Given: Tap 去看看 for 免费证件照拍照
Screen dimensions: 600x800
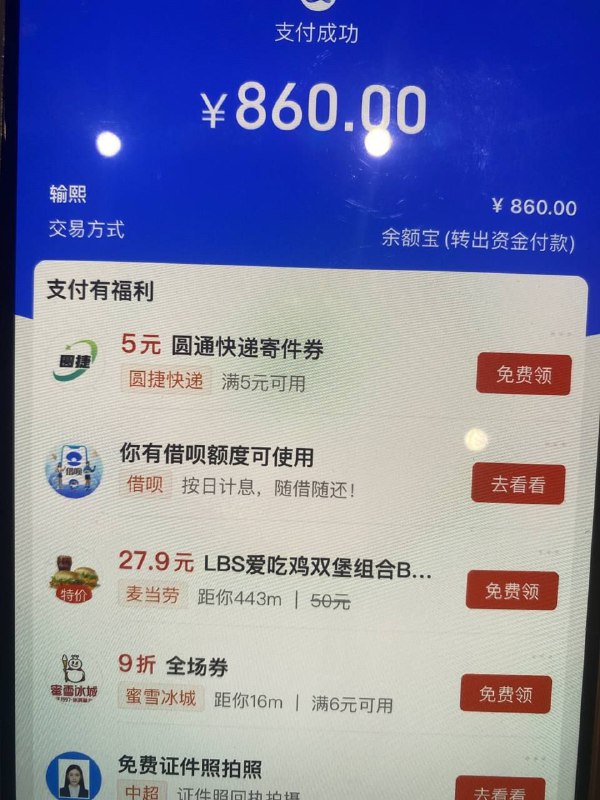Looking at the screenshot, I should [x=500, y=790].
